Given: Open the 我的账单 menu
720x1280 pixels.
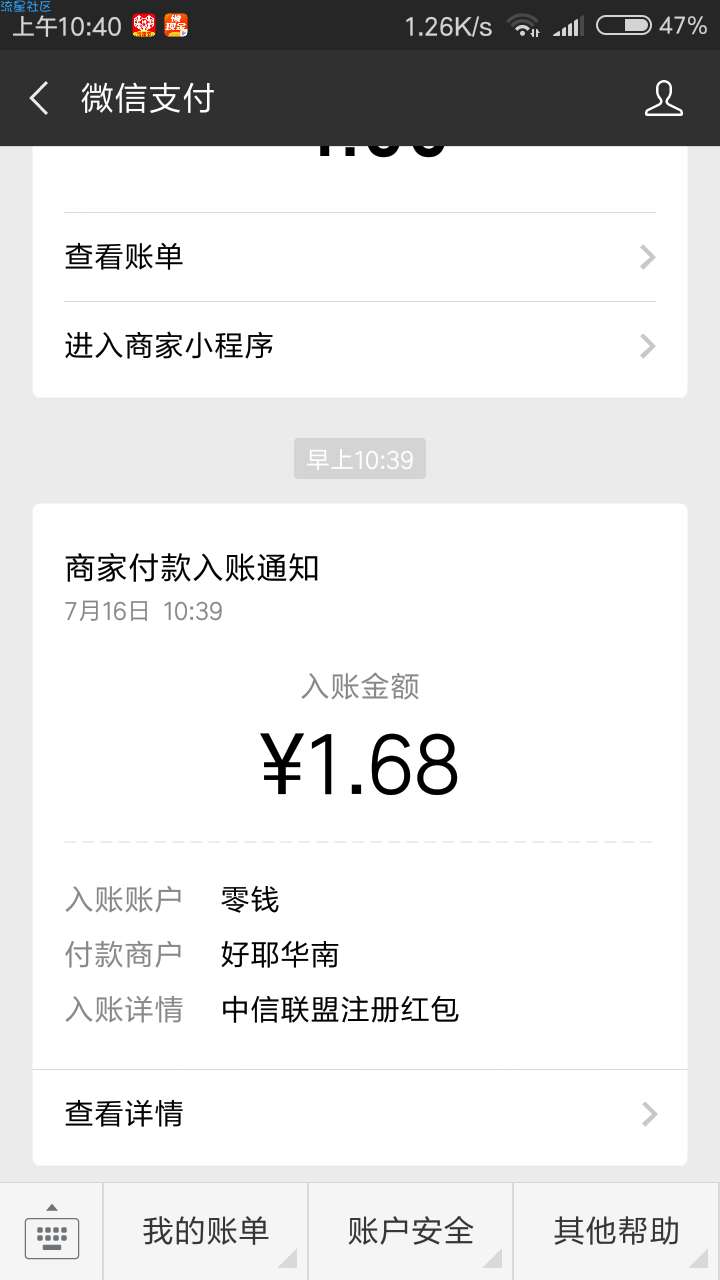Looking at the screenshot, I should coord(205,1232).
